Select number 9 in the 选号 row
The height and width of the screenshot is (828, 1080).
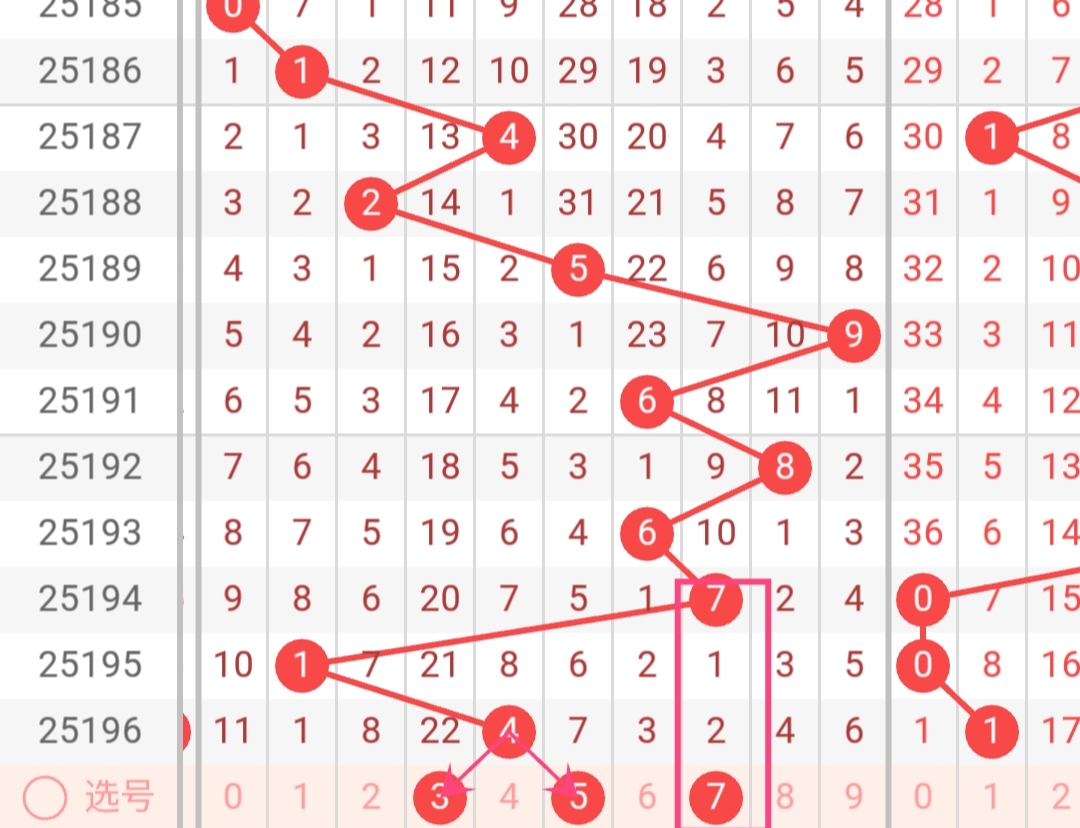(853, 797)
